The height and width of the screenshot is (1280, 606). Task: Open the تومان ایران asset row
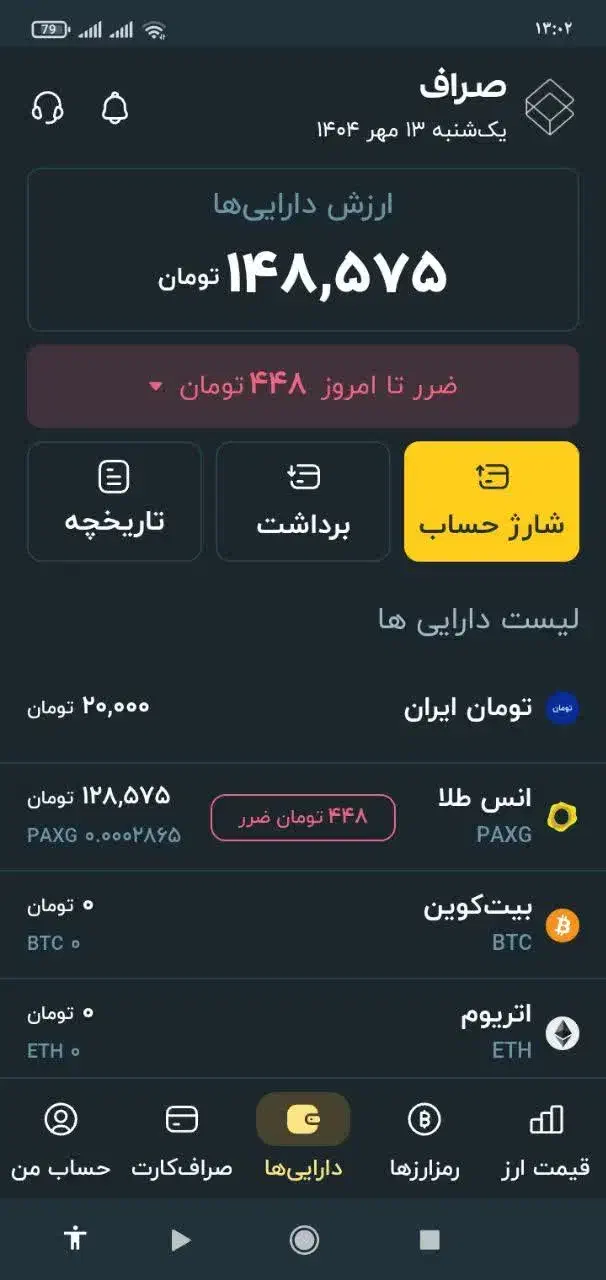(302, 709)
